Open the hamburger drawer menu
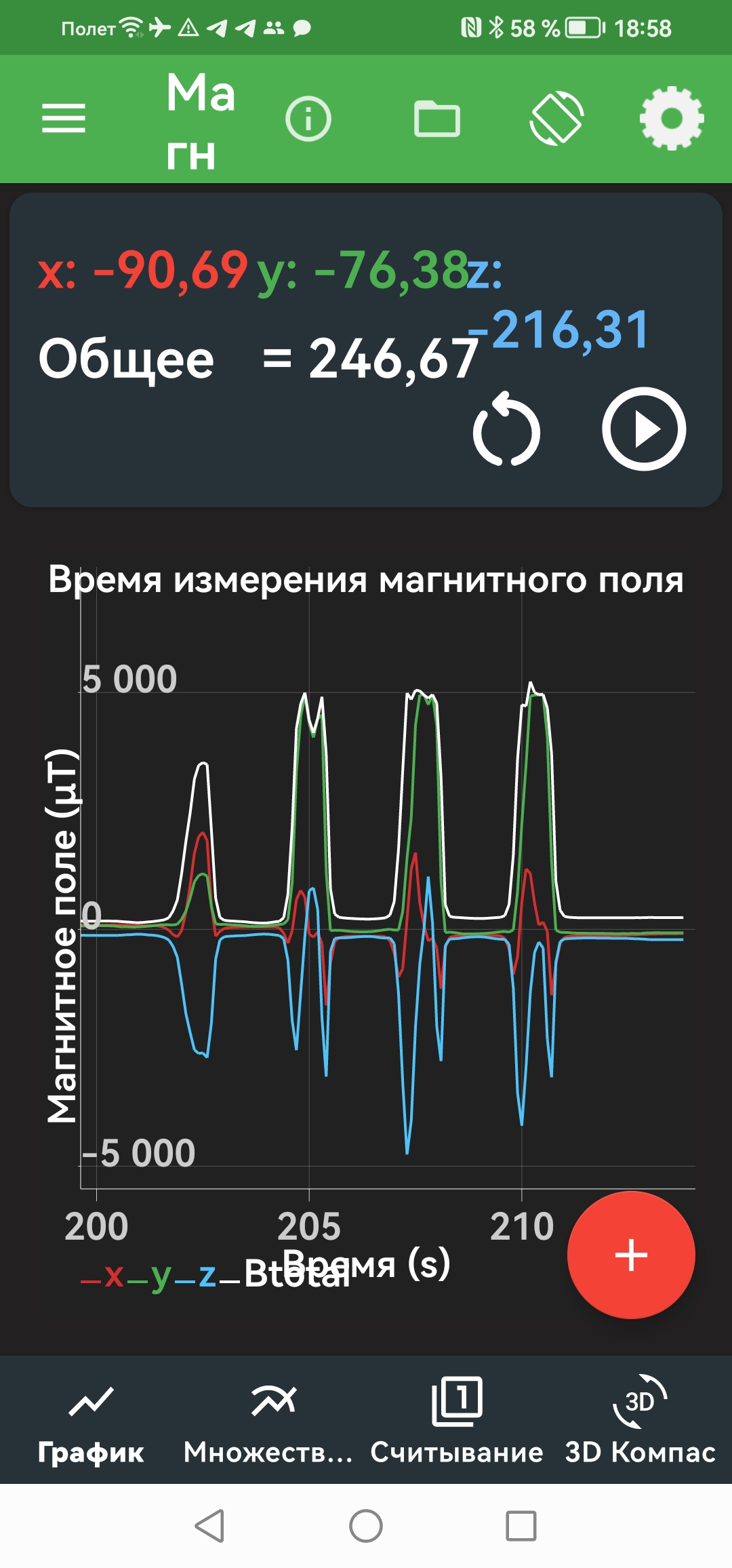The width and height of the screenshot is (732, 1568). 64,119
